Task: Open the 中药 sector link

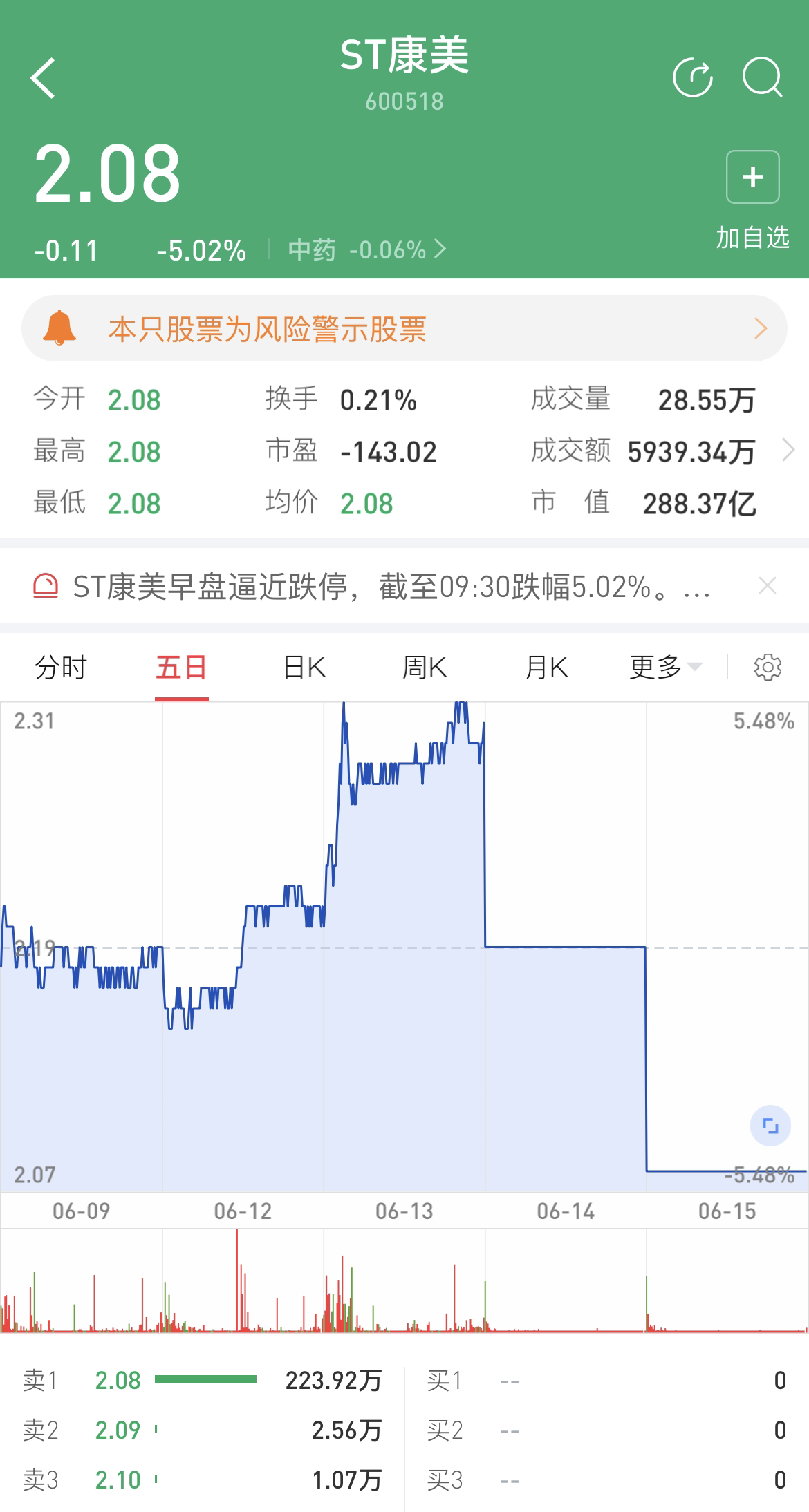Action: click(x=367, y=249)
